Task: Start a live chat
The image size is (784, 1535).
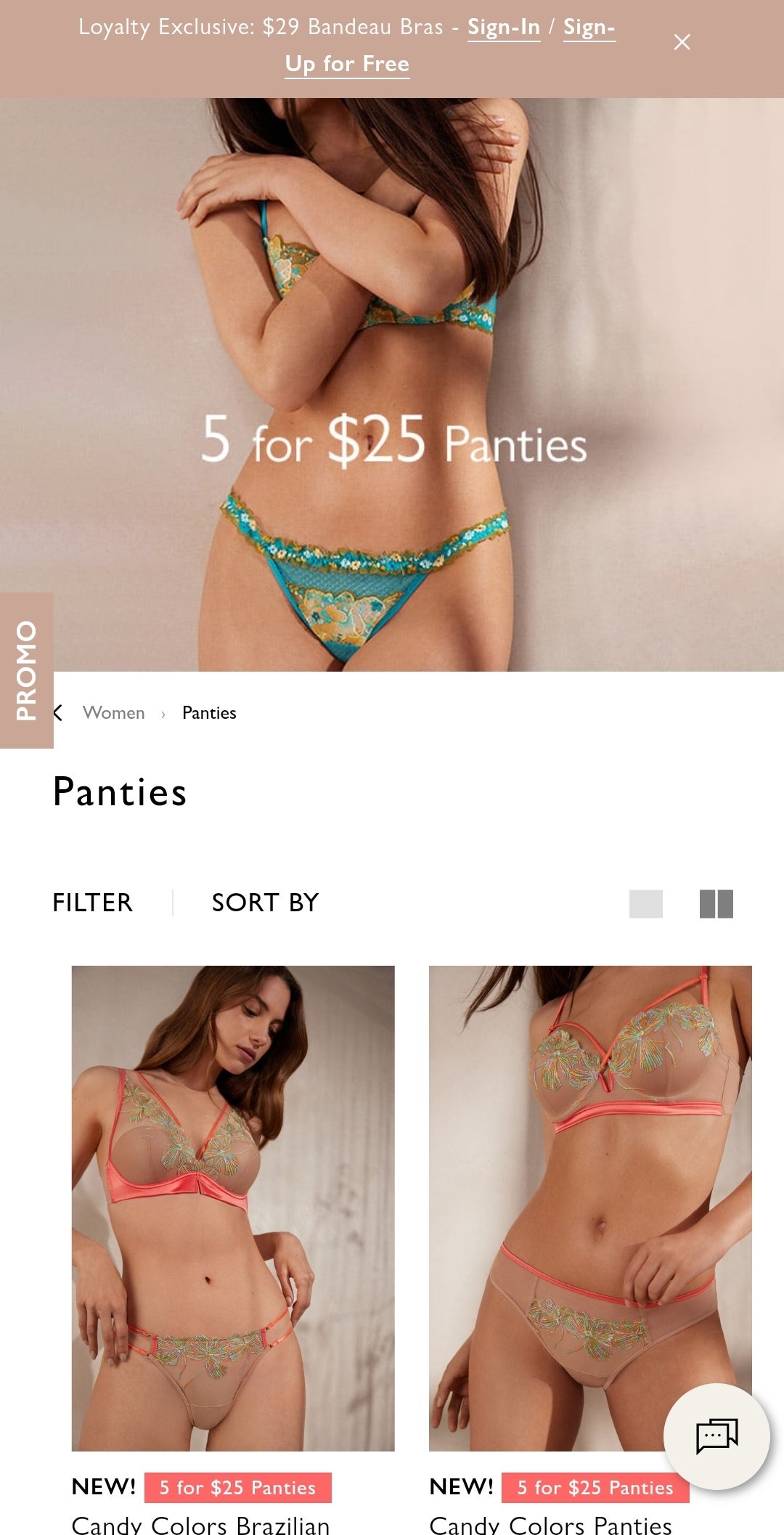Action: [716, 1436]
